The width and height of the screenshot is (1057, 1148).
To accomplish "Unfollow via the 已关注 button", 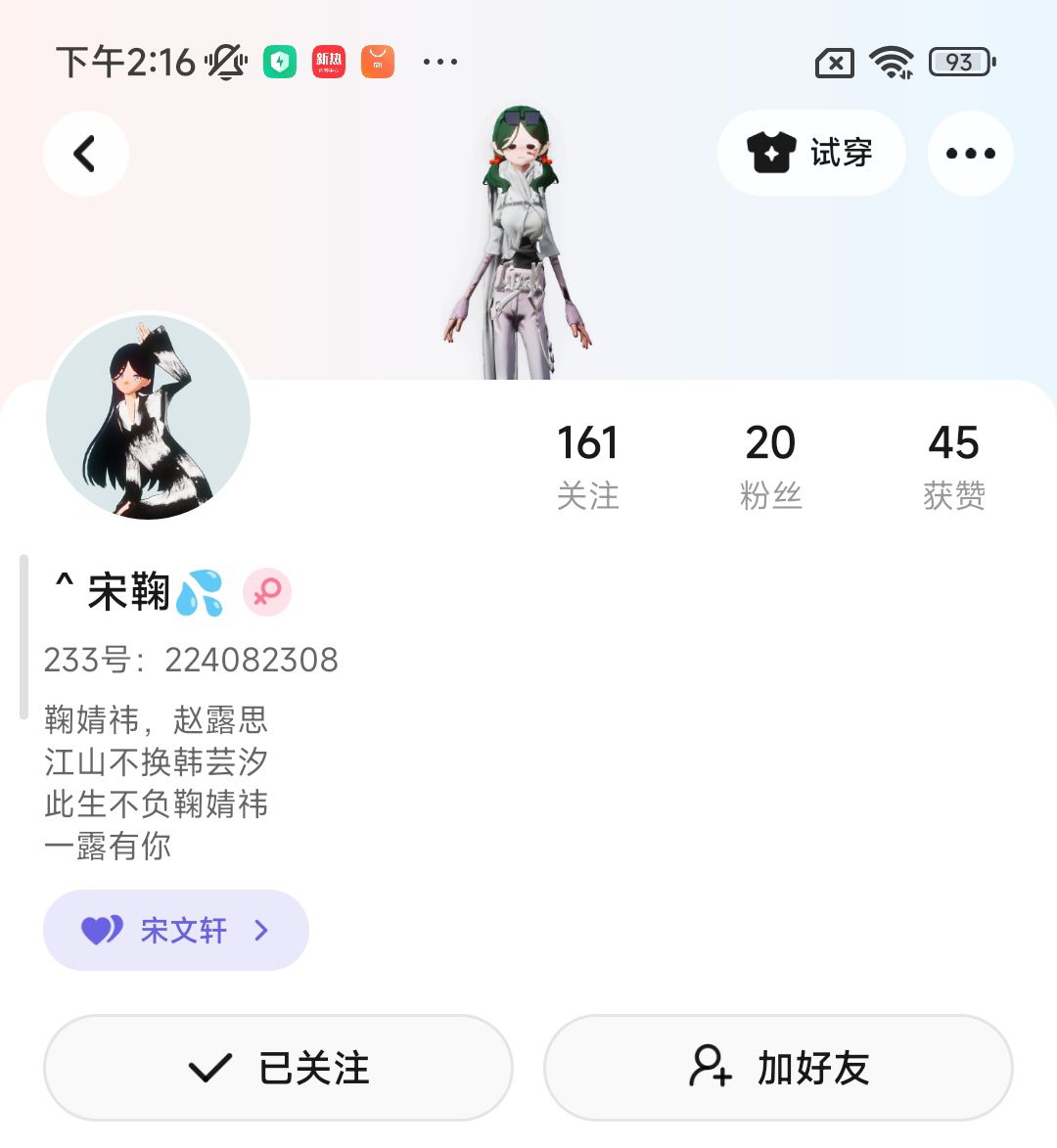I will (279, 1068).
